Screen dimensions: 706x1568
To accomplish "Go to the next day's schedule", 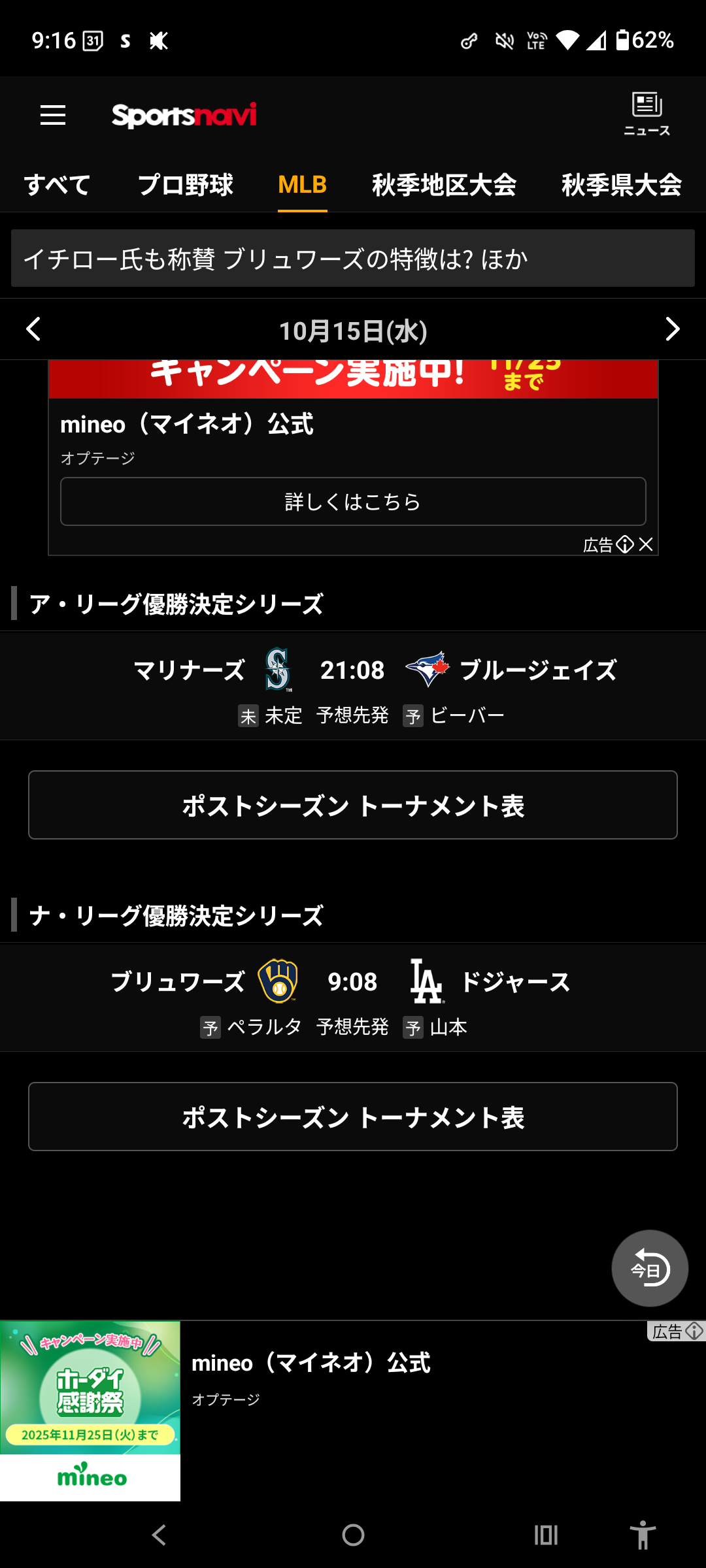I will [672, 329].
